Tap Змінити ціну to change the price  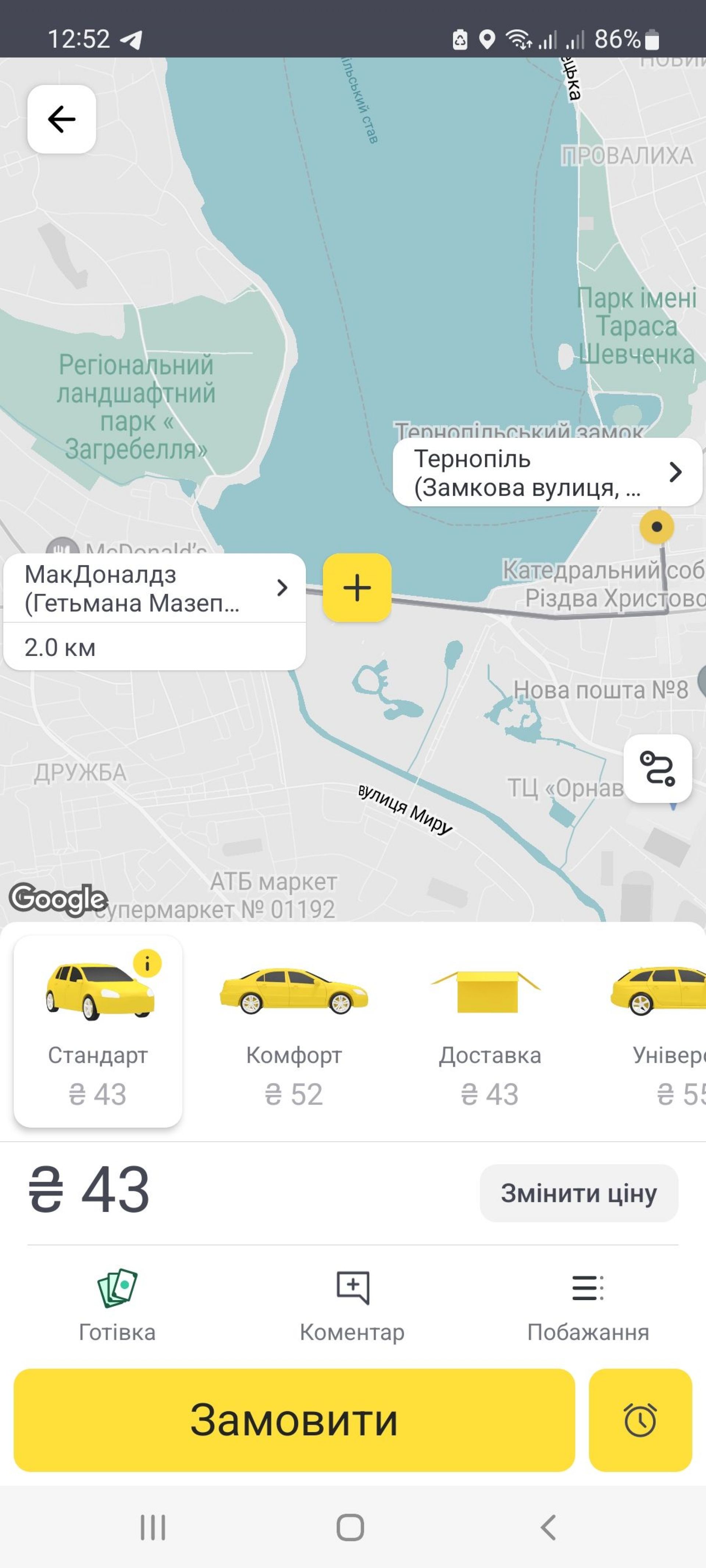578,1193
